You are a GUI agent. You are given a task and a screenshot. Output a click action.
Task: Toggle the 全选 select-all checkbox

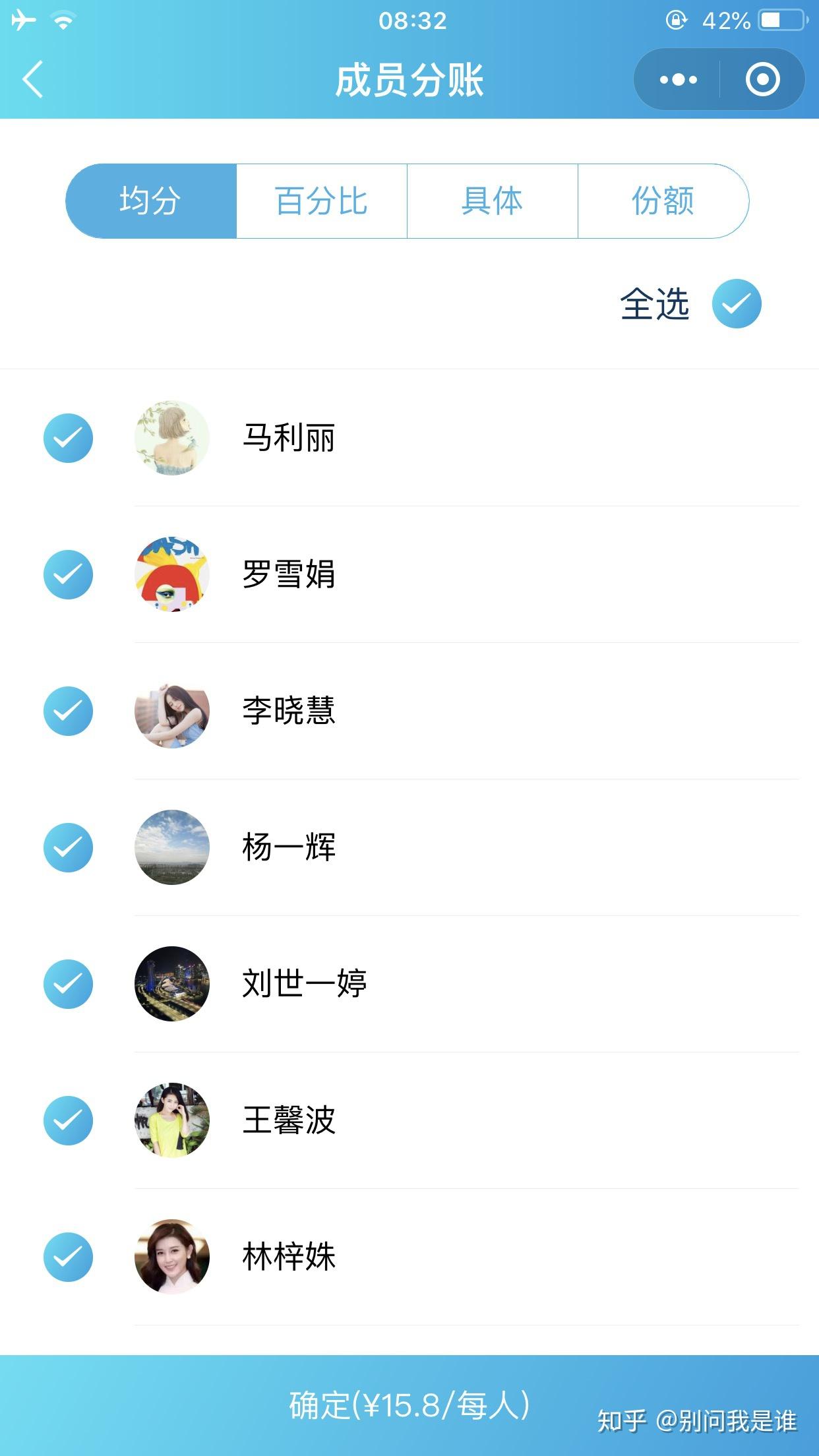coord(737,304)
